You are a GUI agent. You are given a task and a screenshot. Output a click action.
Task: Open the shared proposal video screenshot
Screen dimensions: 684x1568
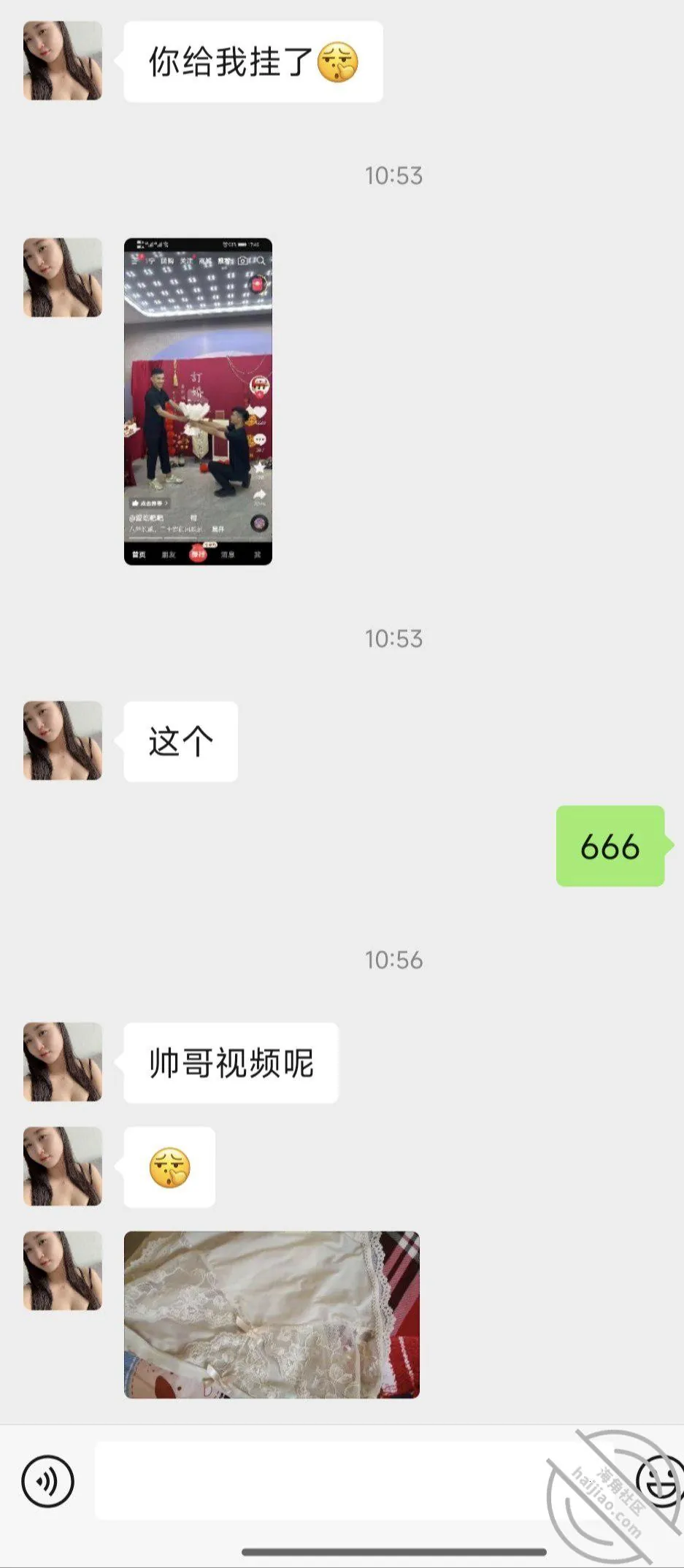tap(198, 401)
